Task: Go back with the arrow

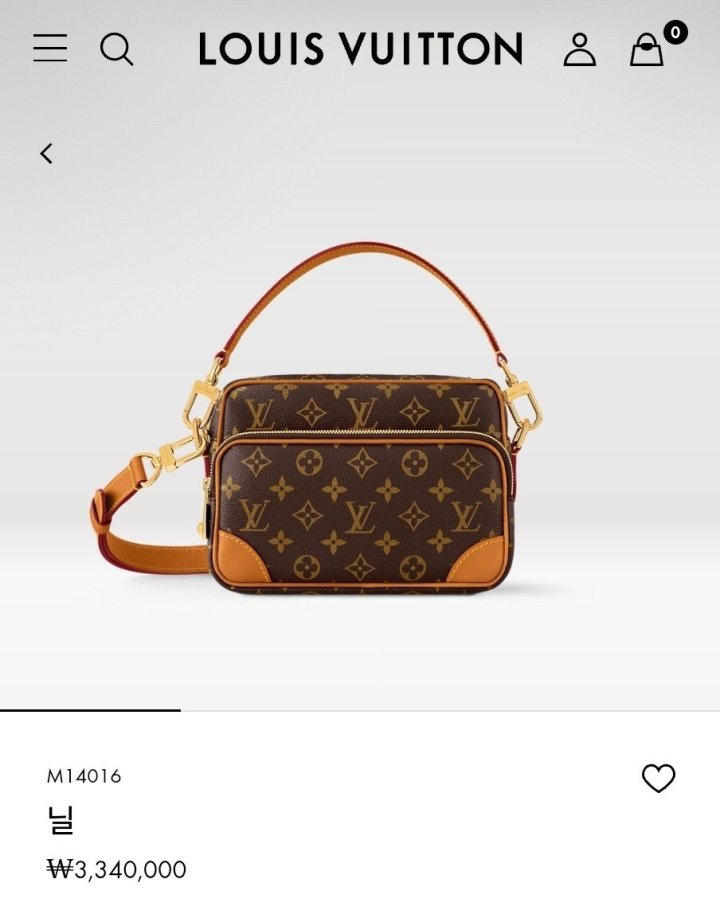Action: [46, 153]
